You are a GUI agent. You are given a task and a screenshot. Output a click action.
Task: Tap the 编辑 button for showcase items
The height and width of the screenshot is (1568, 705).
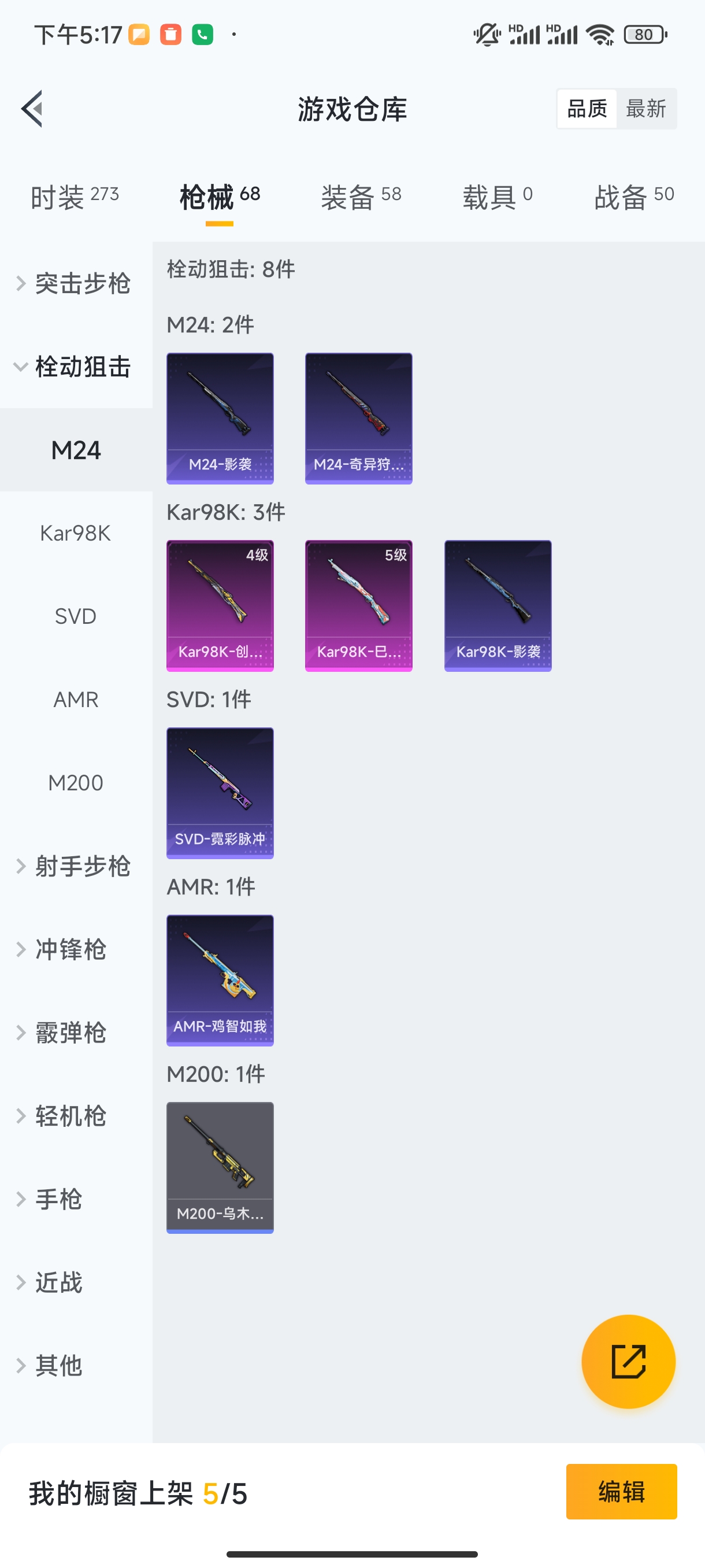(622, 1492)
